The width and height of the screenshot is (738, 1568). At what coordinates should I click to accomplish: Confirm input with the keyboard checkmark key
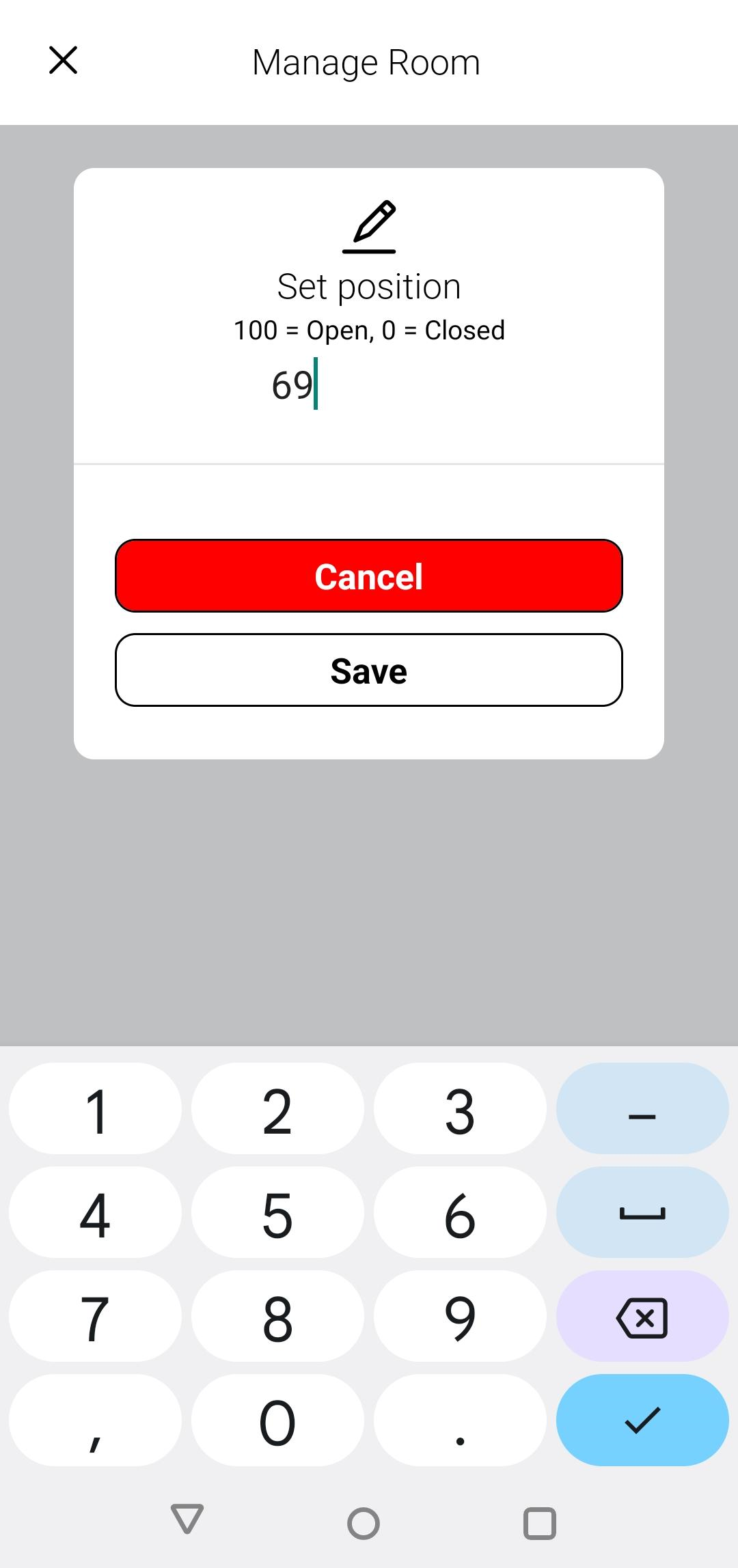(642, 1420)
